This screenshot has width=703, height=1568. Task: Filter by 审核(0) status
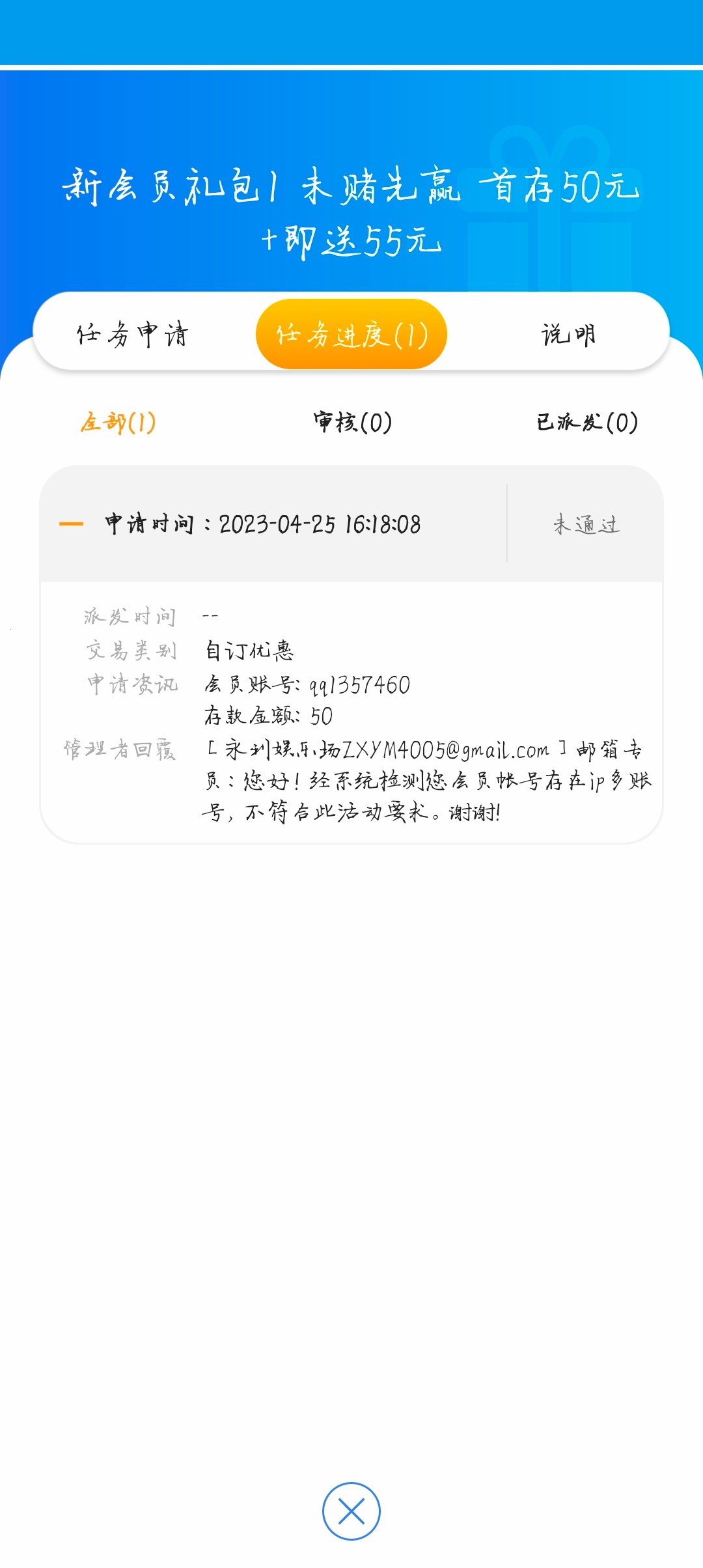pyautogui.click(x=352, y=423)
